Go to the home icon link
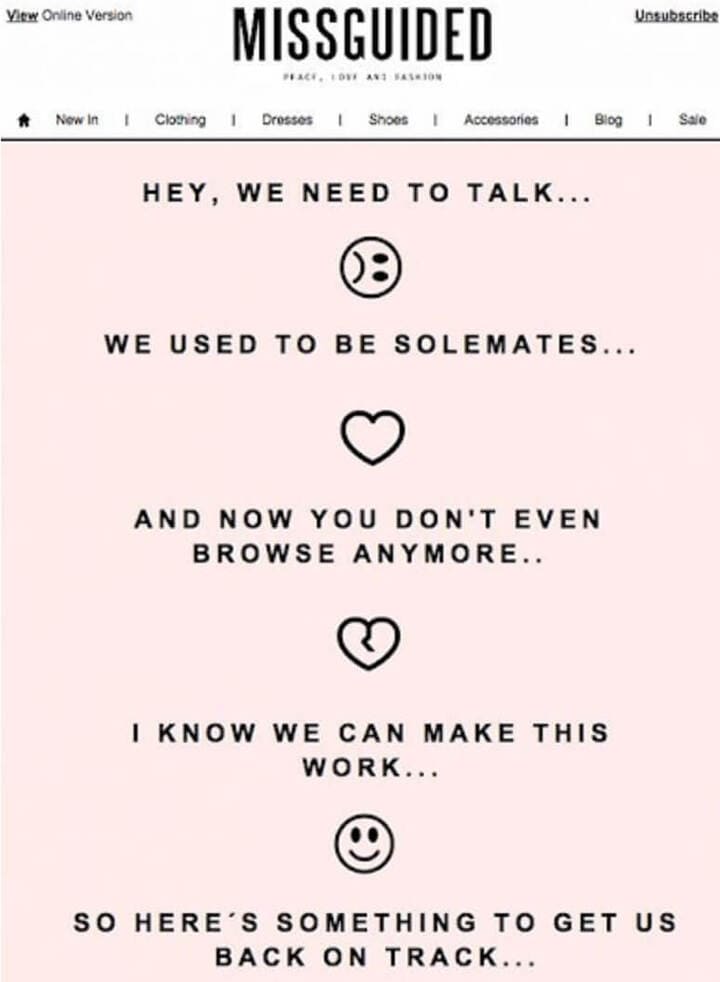This screenshot has width=720, height=982. coord(25,120)
